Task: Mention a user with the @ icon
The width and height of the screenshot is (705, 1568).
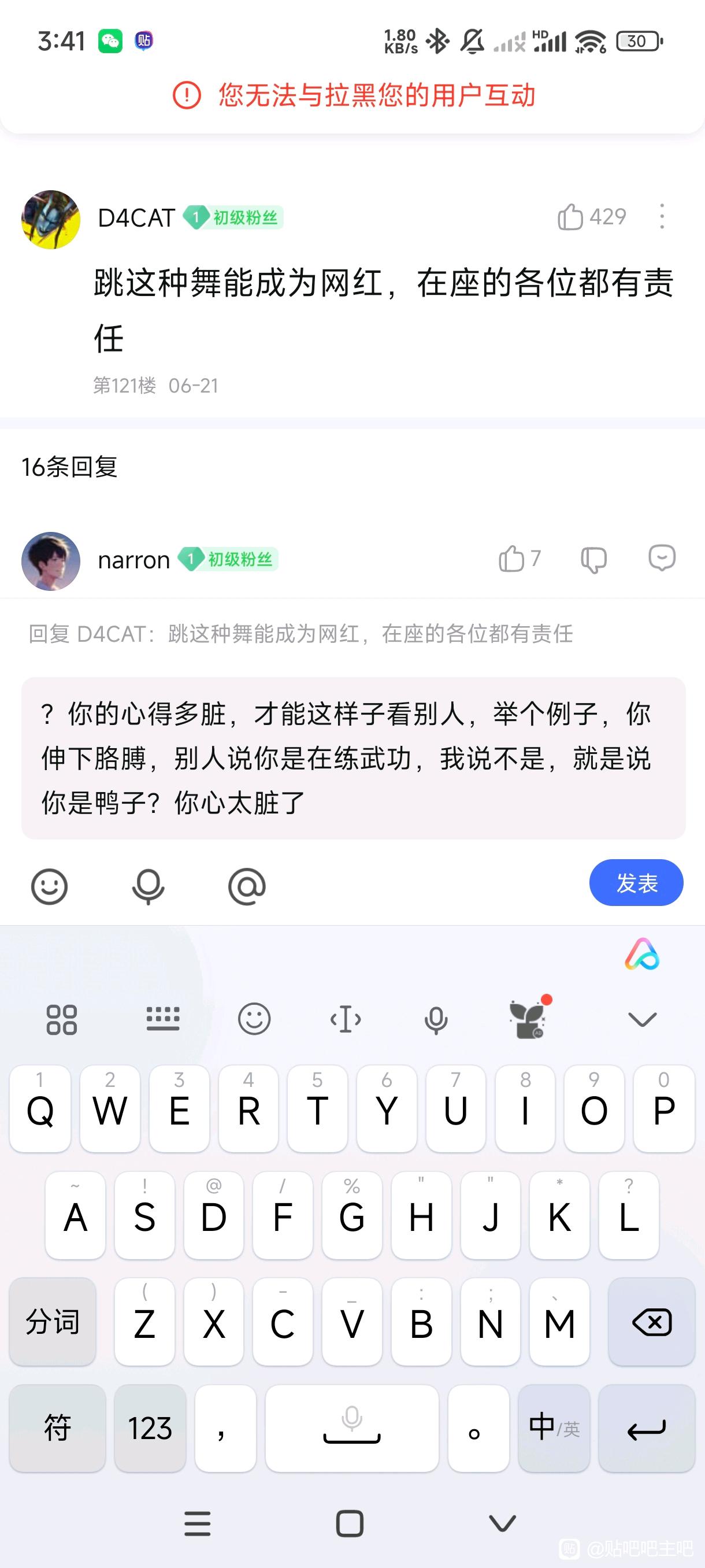Action: 247,886
